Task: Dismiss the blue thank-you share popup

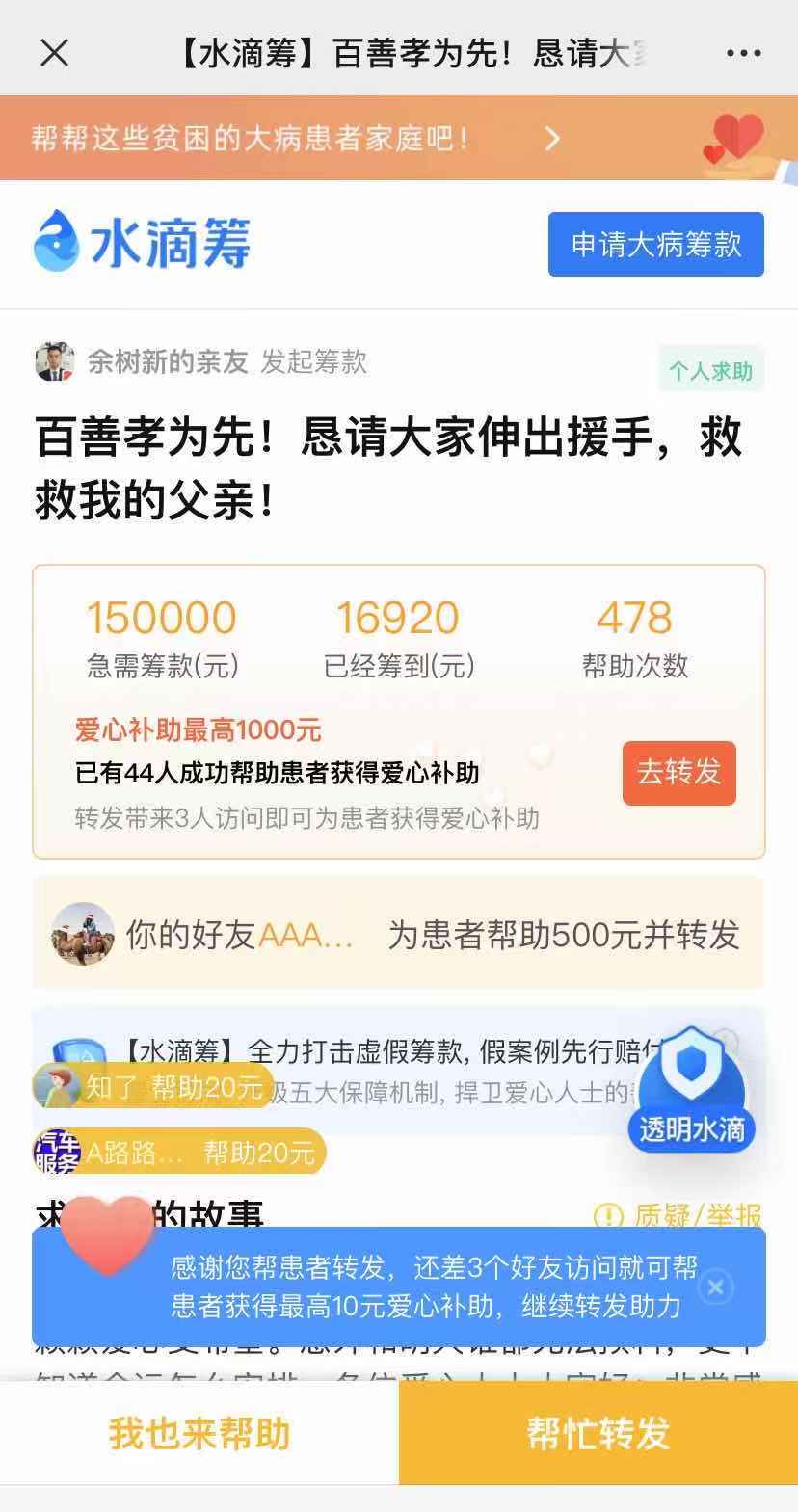Action: (x=715, y=1287)
